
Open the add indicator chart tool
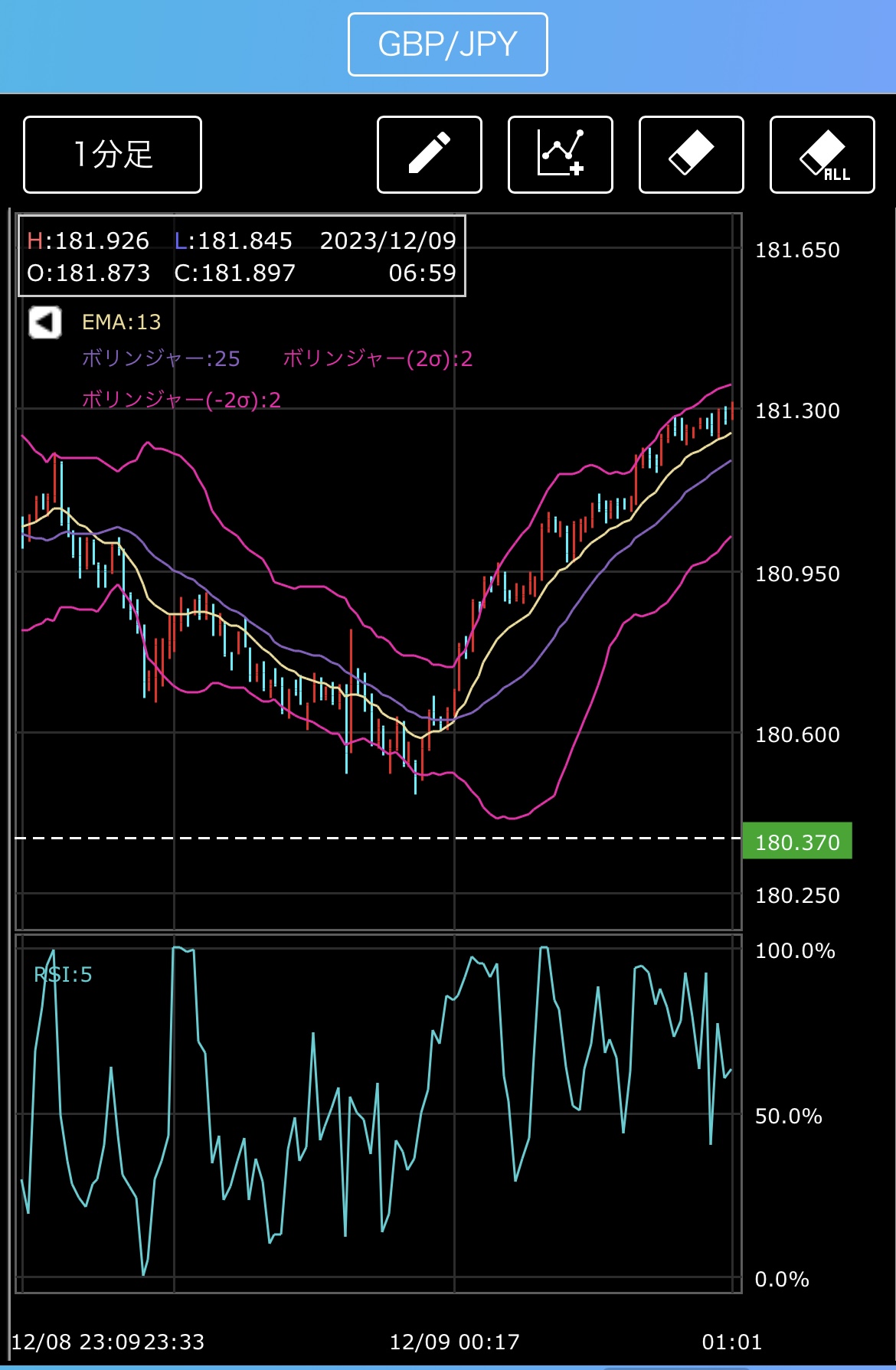561,155
